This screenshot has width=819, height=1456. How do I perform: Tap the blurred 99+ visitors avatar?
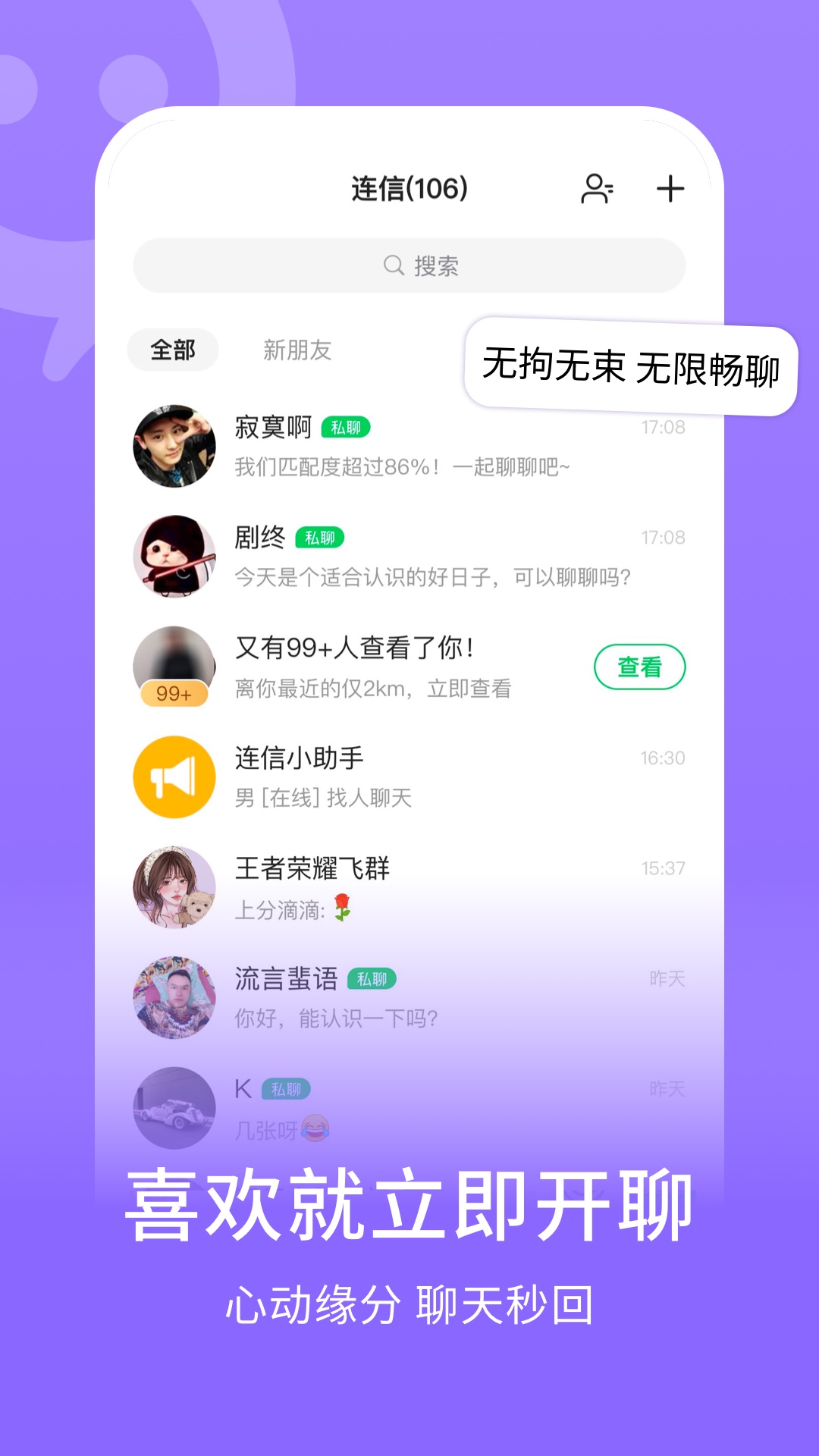[x=174, y=667]
